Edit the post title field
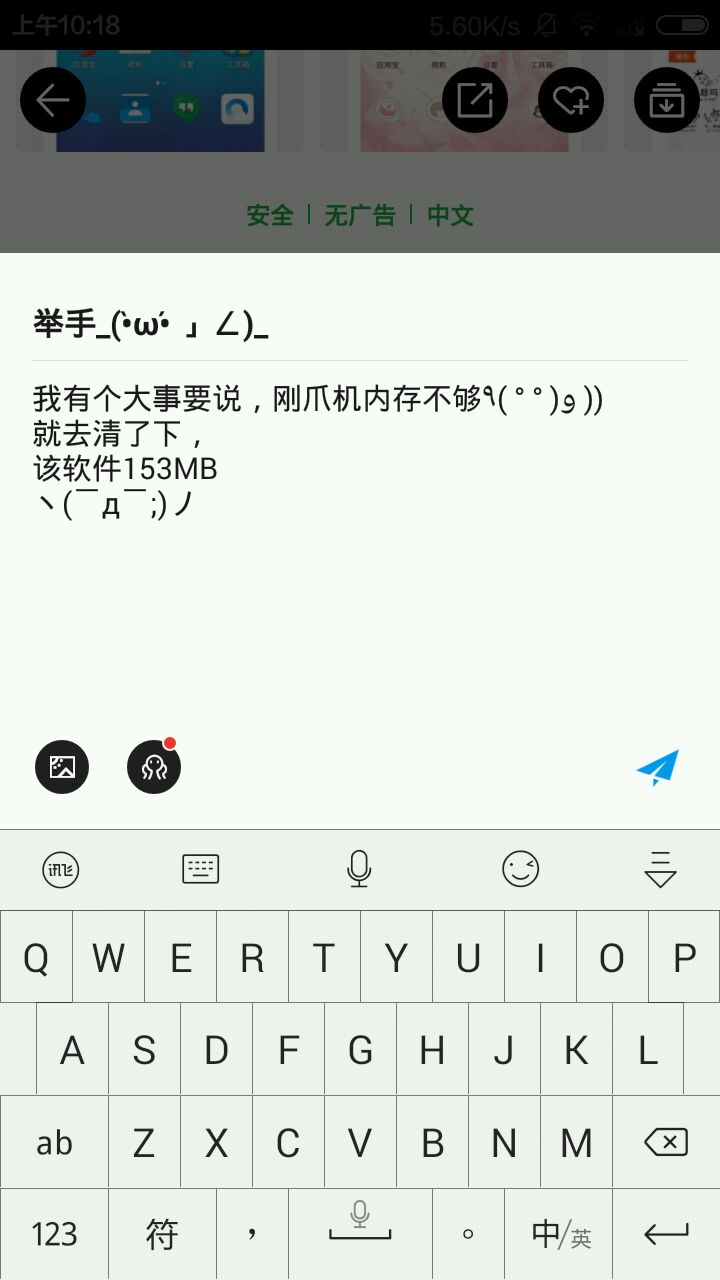This screenshot has width=720, height=1280. [360, 324]
